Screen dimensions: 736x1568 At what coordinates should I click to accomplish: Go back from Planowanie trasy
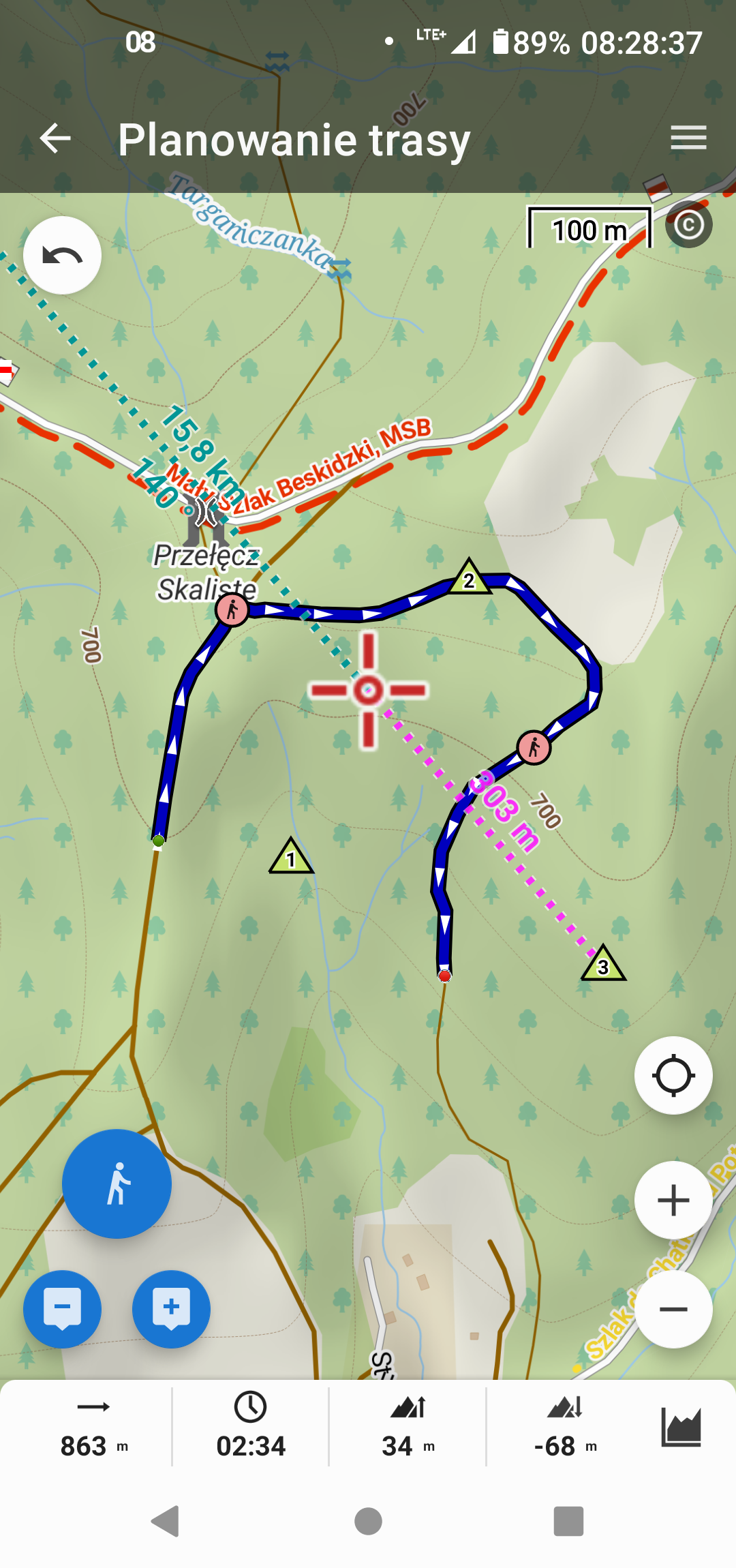55,139
